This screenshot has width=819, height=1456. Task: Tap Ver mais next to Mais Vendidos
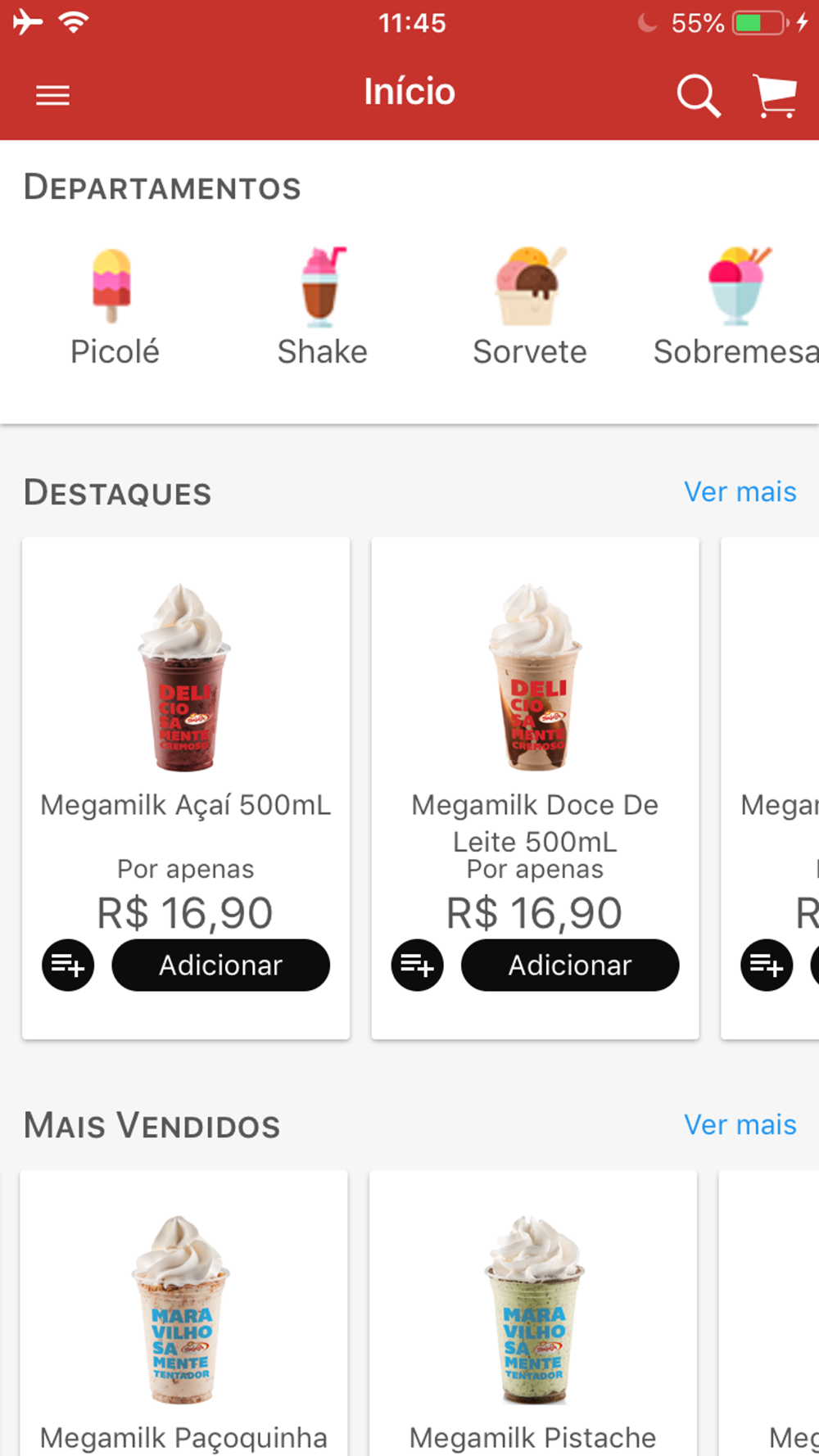point(740,1124)
